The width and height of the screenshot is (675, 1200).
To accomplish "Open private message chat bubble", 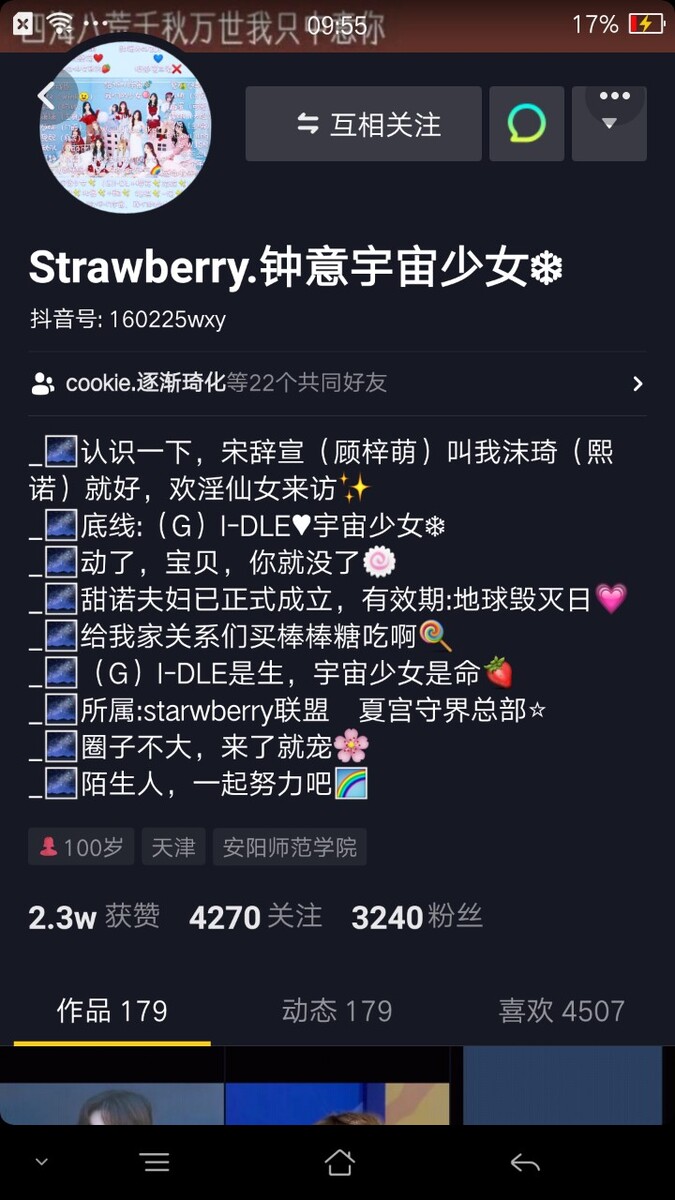I will pyautogui.click(x=526, y=124).
